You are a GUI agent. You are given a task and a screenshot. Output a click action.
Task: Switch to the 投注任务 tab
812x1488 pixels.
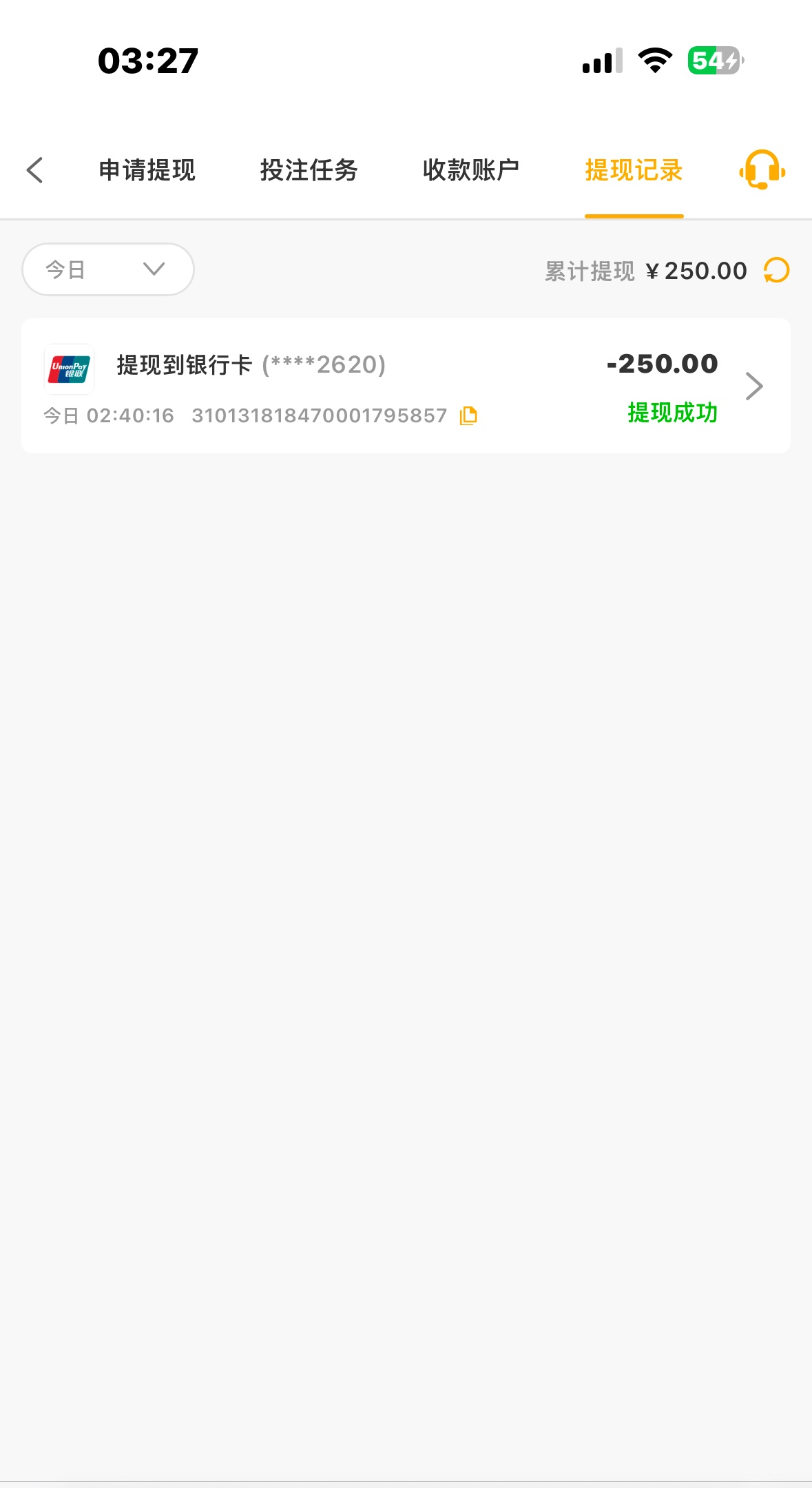pyautogui.click(x=309, y=170)
